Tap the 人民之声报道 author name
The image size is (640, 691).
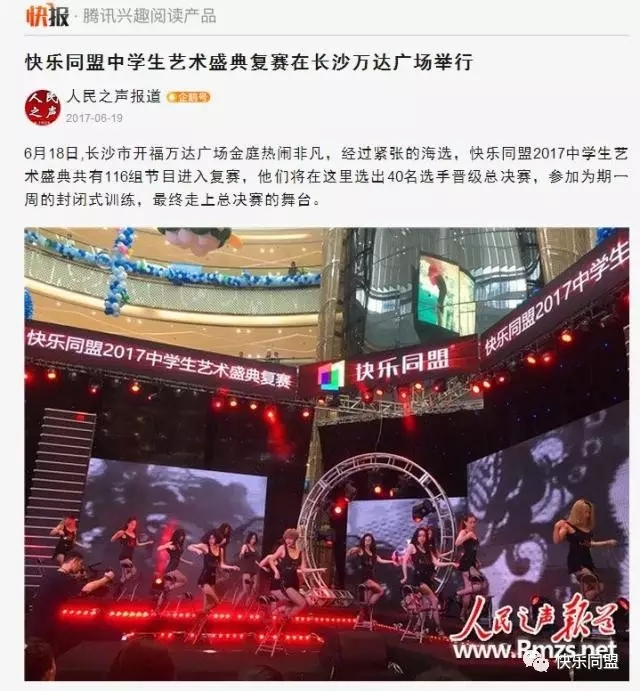click(114, 97)
